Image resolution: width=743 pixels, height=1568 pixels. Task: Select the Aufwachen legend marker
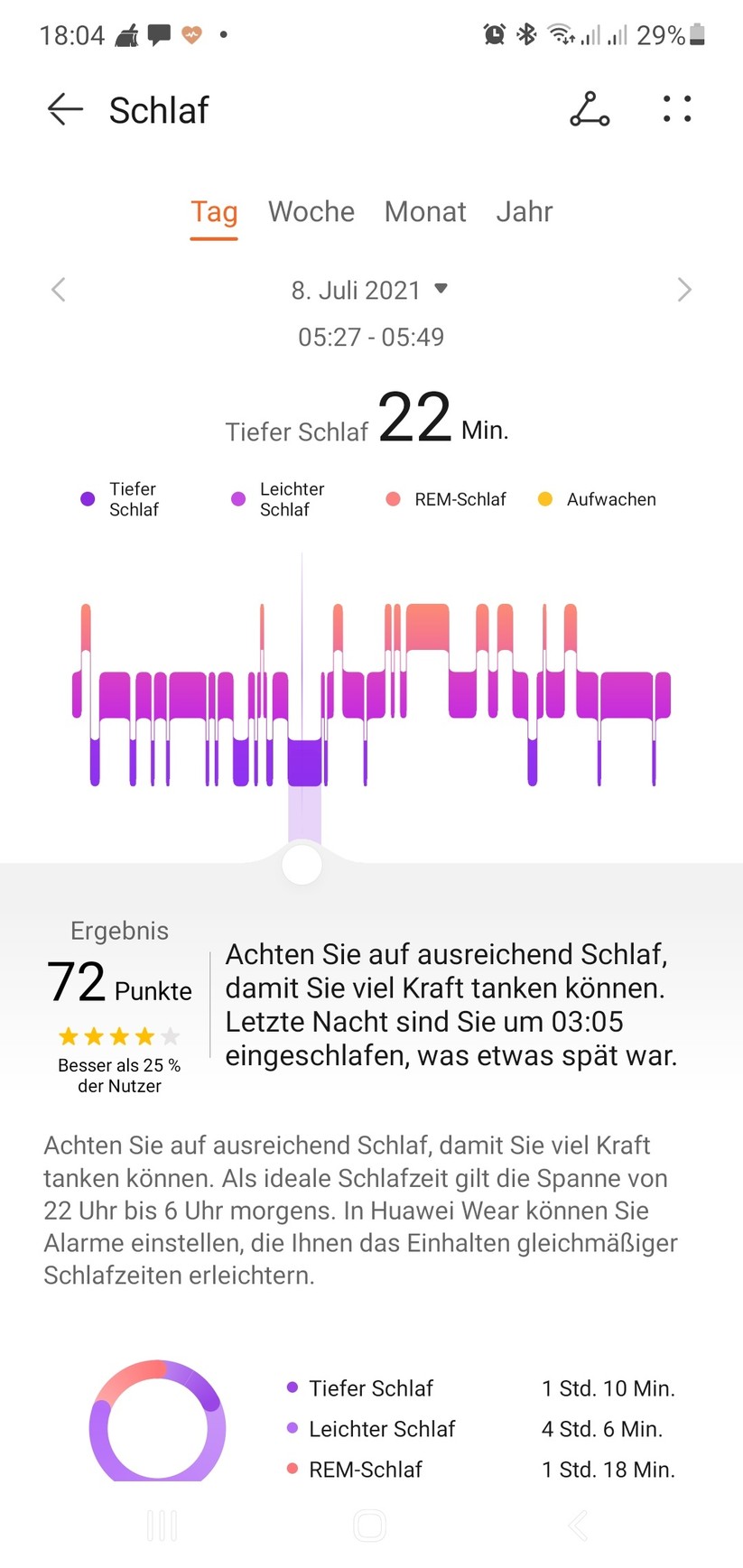click(545, 498)
